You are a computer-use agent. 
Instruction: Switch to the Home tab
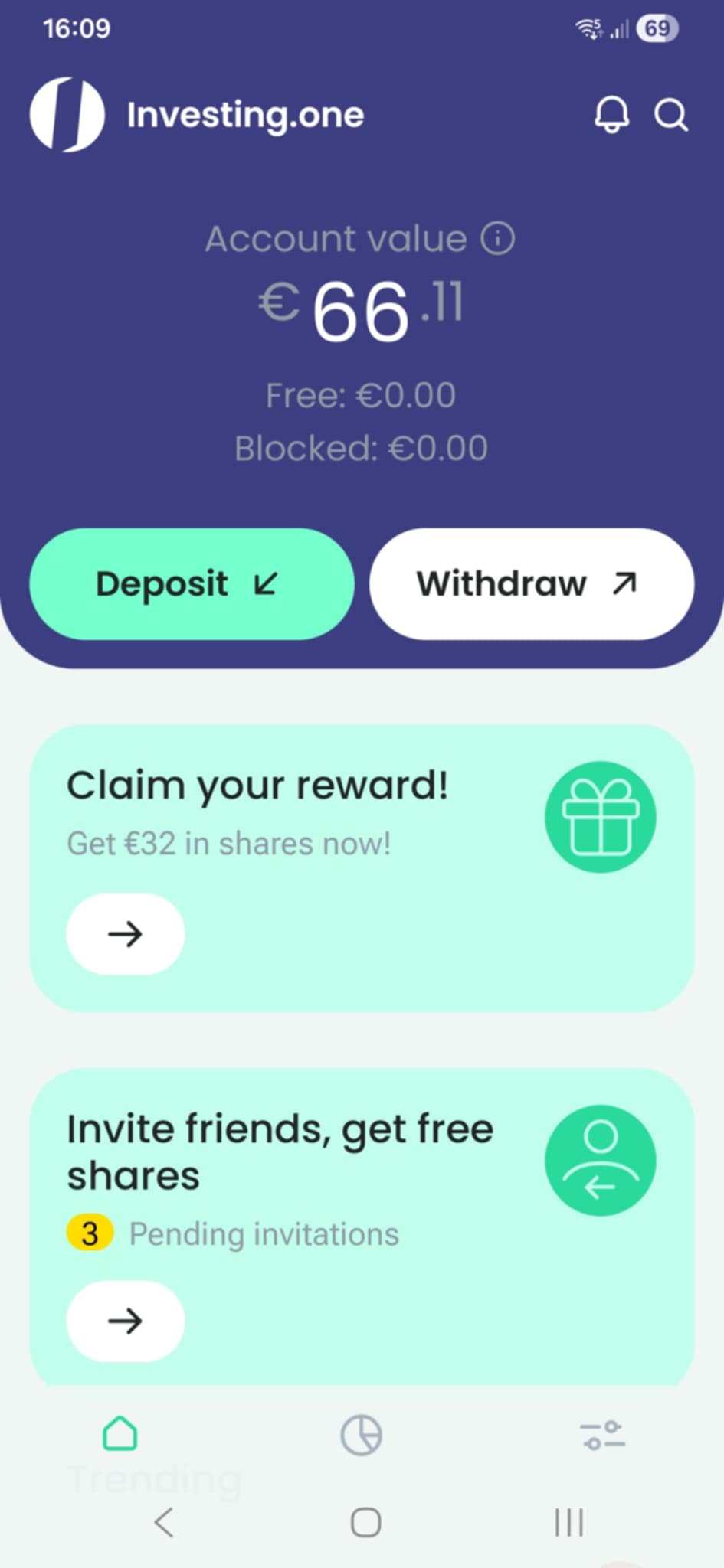point(120,1434)
